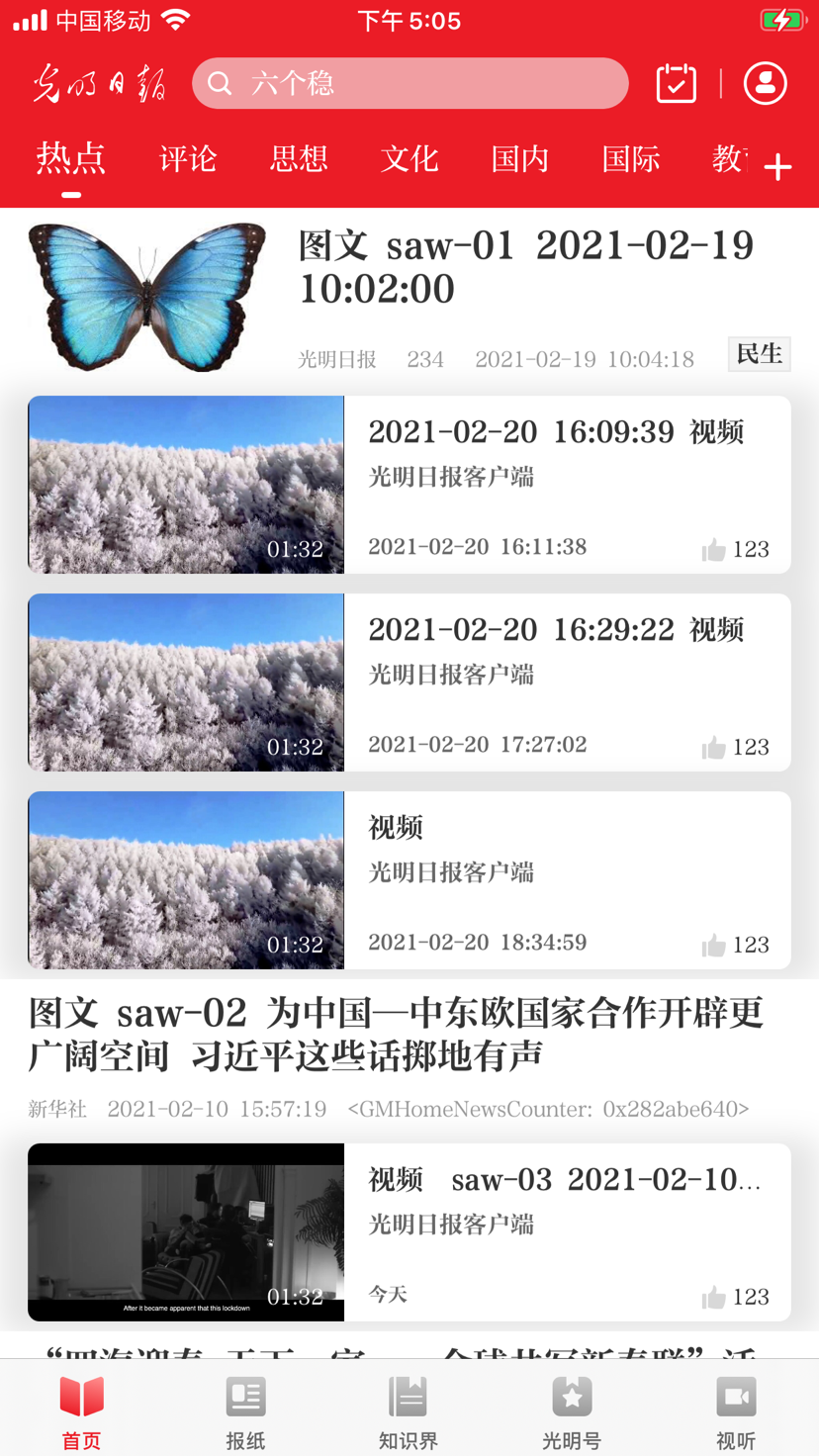Read the article 图文 saw-02 为中国—中东欧国家合作
This screenshot has height=1456, width=819.
coord(396,1035)
